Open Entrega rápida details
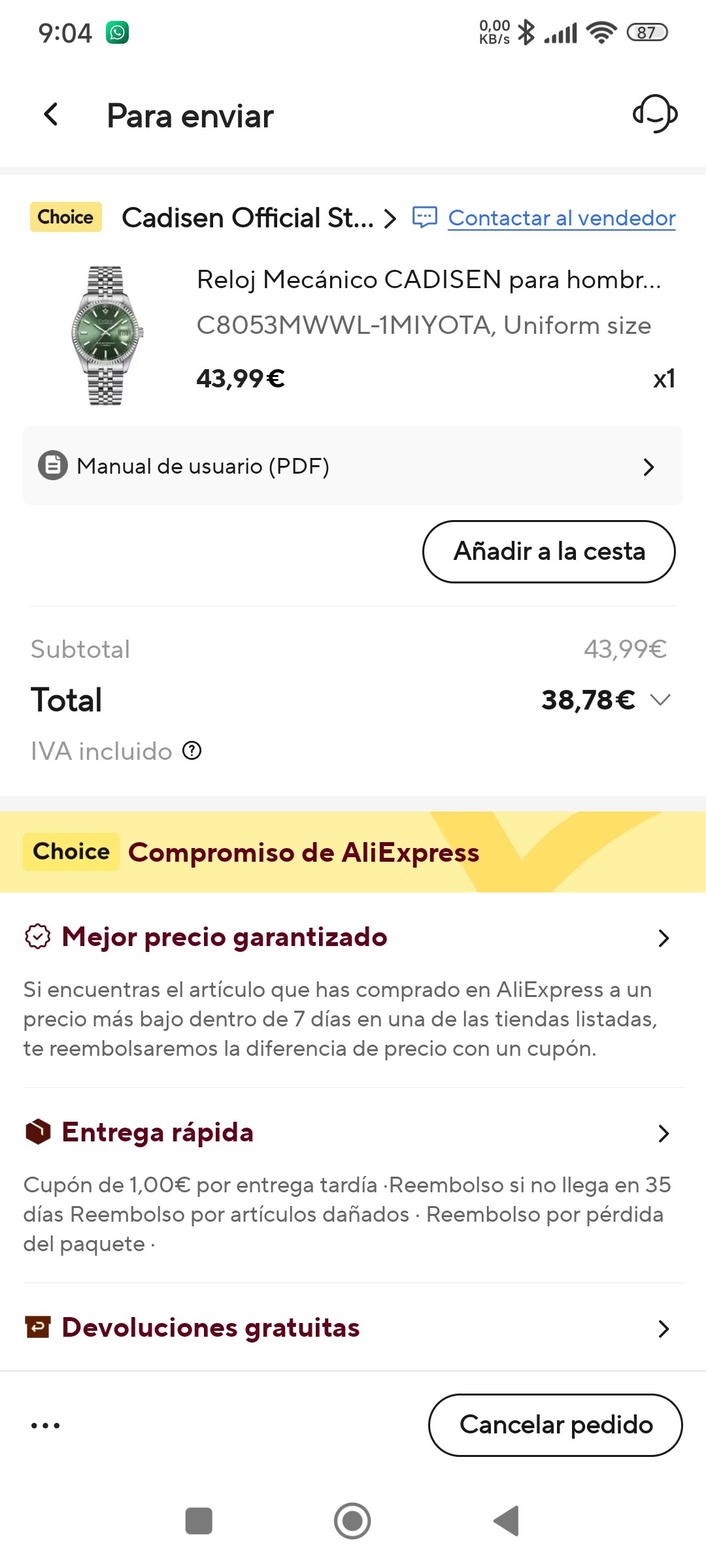 tap(353, 1133)
